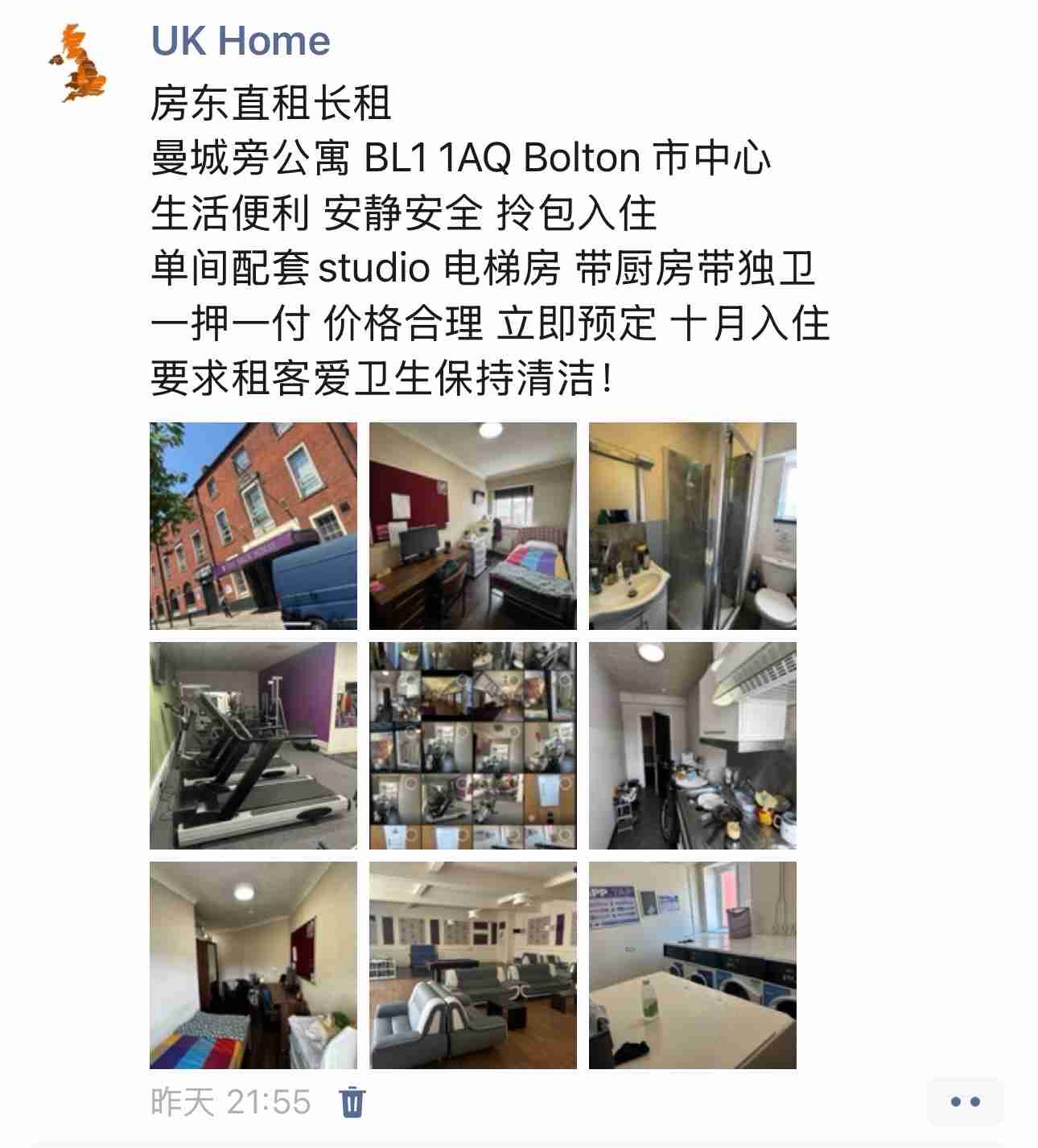View the bathroom with shower photo
The height and width of the screenshot is (1148, 1038).
[692, 525]
